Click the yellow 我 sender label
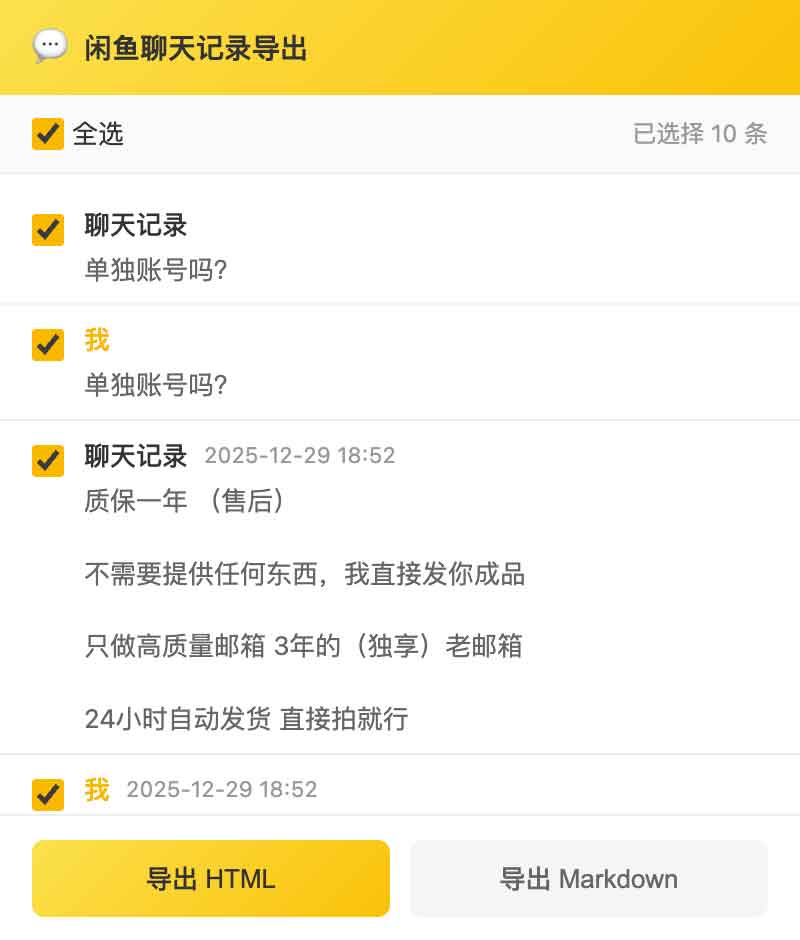The height and width of the screenshot is (940, 800). [x=97, y=343]
